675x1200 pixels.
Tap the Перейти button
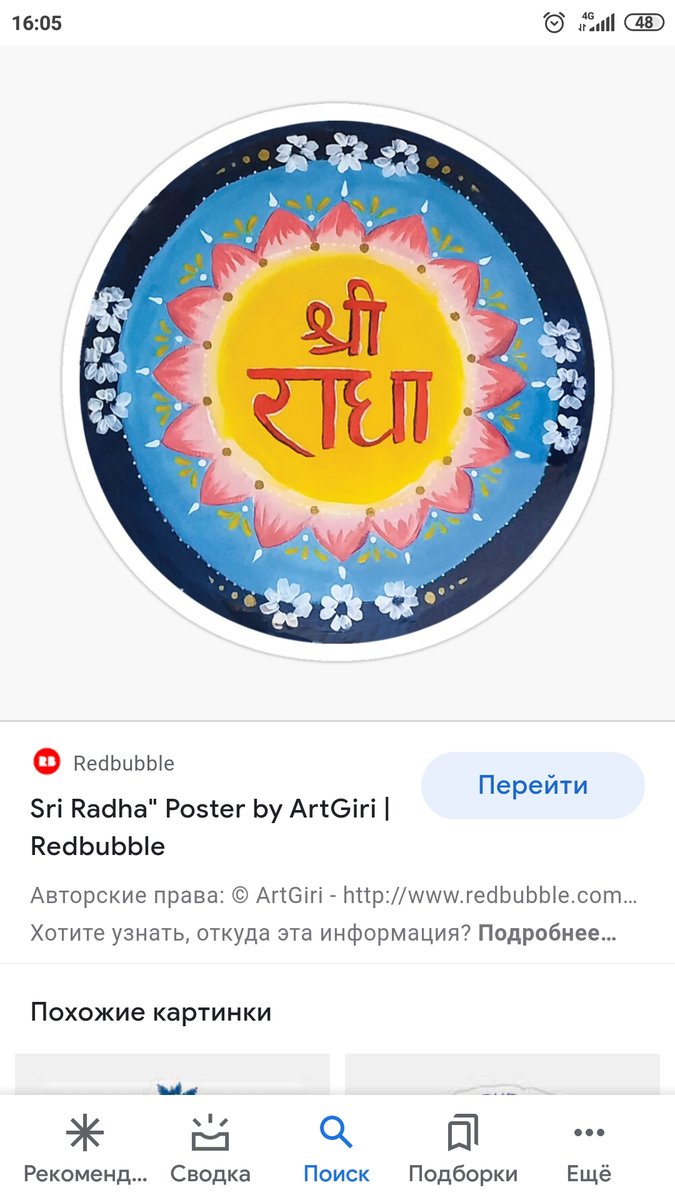(x=532, y=786)
